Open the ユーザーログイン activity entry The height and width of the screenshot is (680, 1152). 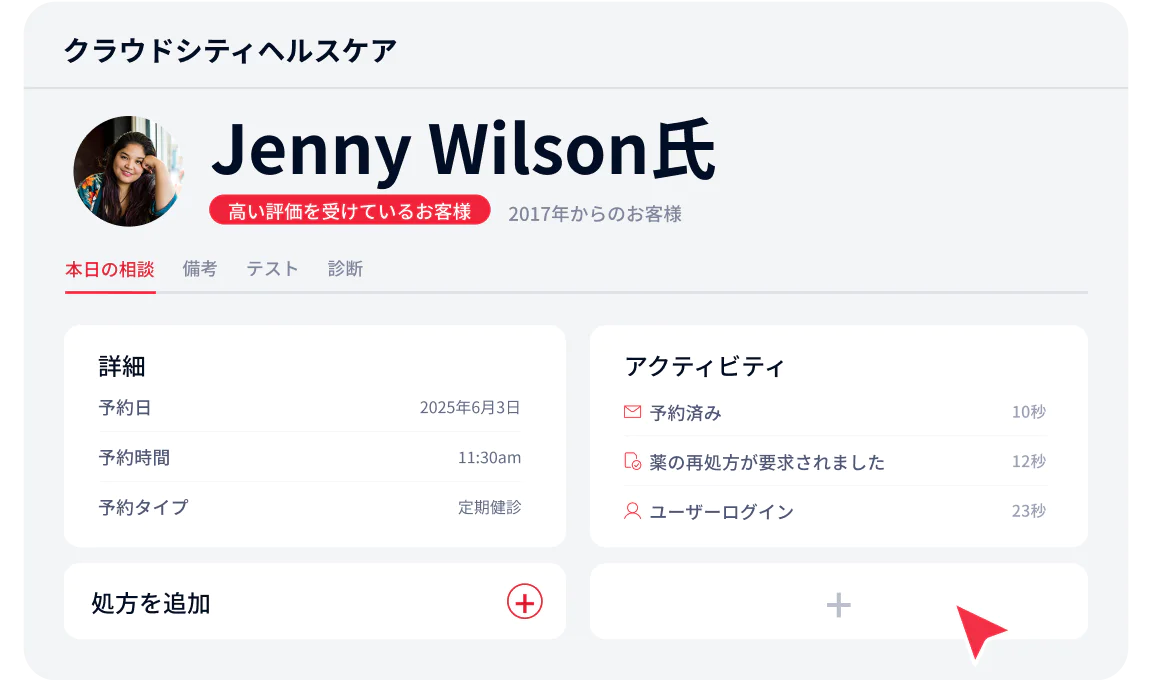(721, 512)
